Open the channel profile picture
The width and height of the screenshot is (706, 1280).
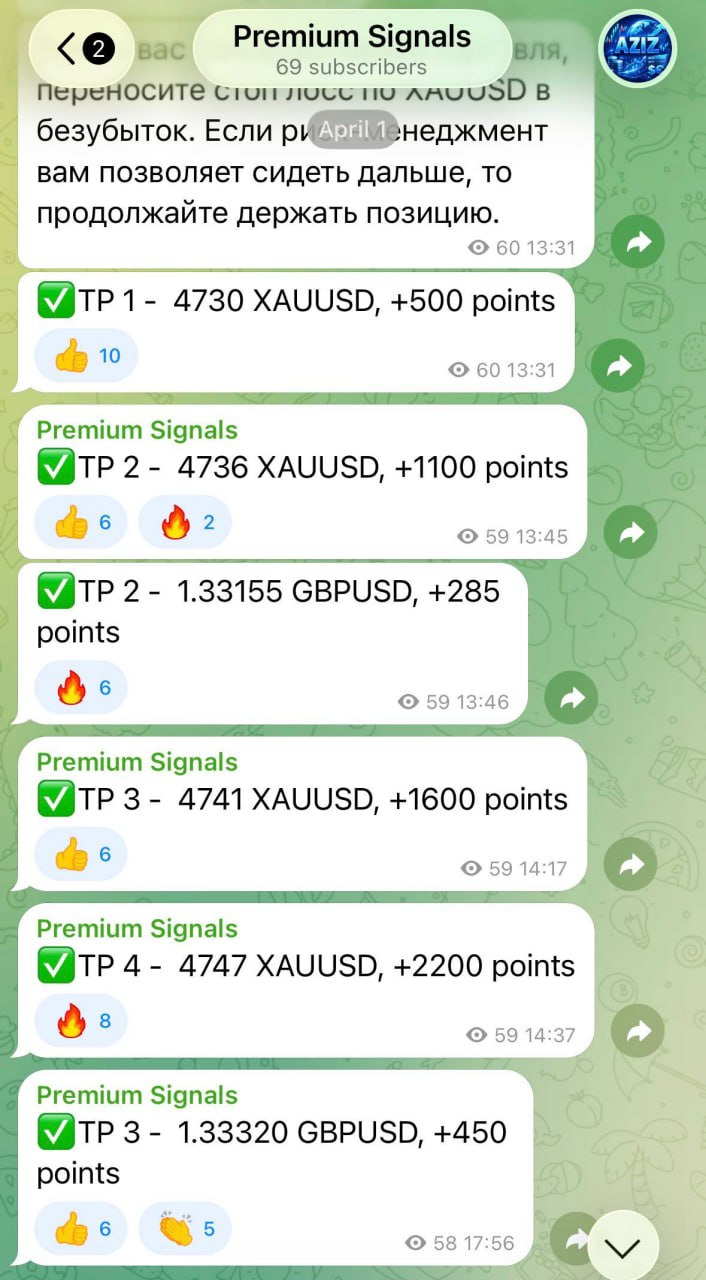[x=637, y=48]
